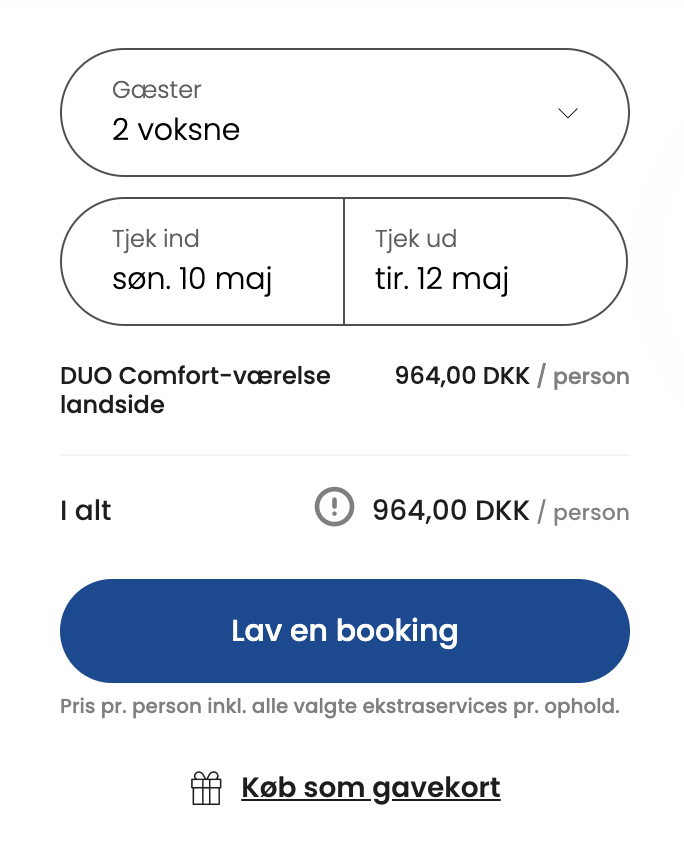Change the Tjek ud check-out date
Viewport: 684px width, 848px height.
click(x=486, y=262)
